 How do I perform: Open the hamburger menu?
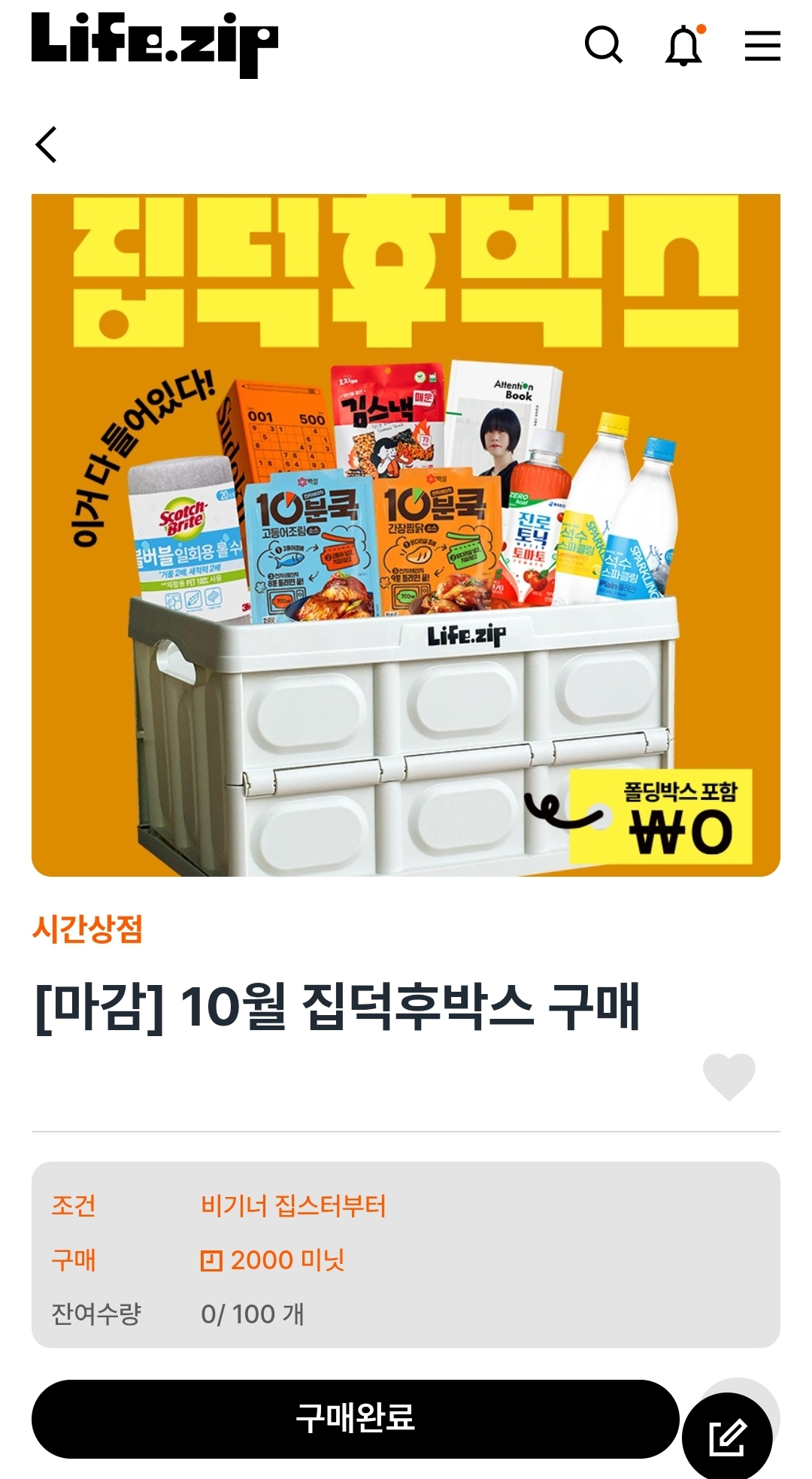pyautogui.click(x=762, y=46)
